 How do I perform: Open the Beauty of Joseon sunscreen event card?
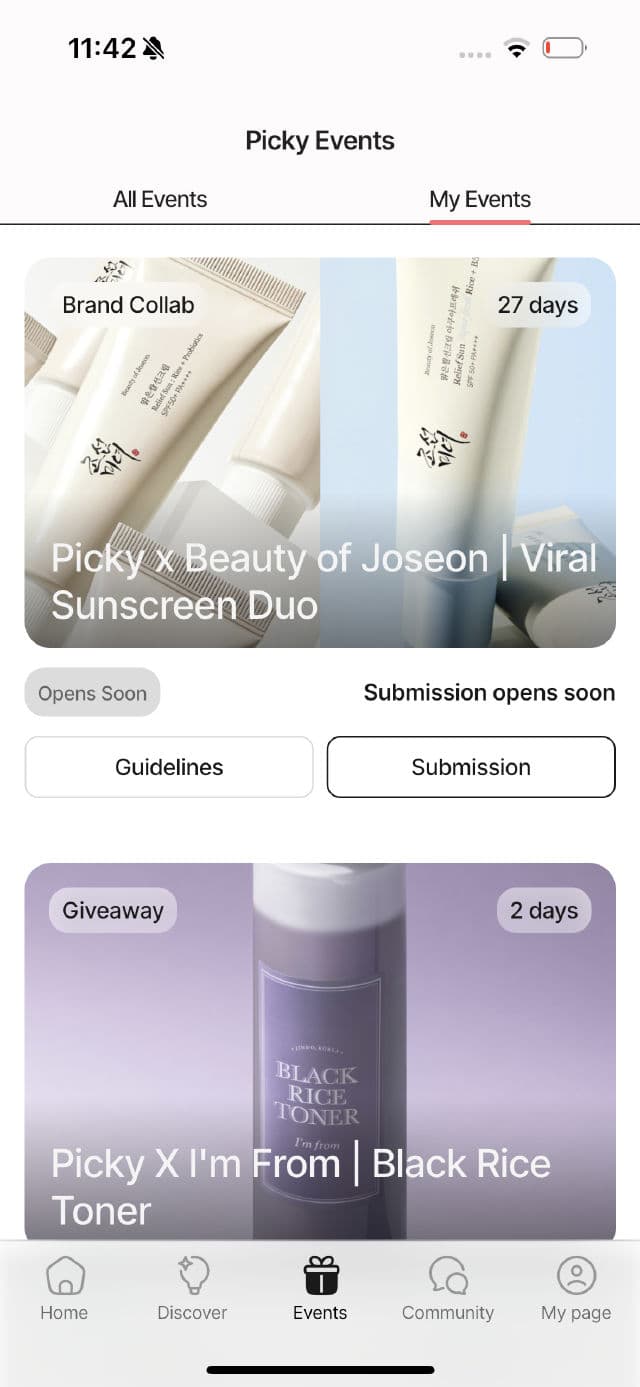320,452
